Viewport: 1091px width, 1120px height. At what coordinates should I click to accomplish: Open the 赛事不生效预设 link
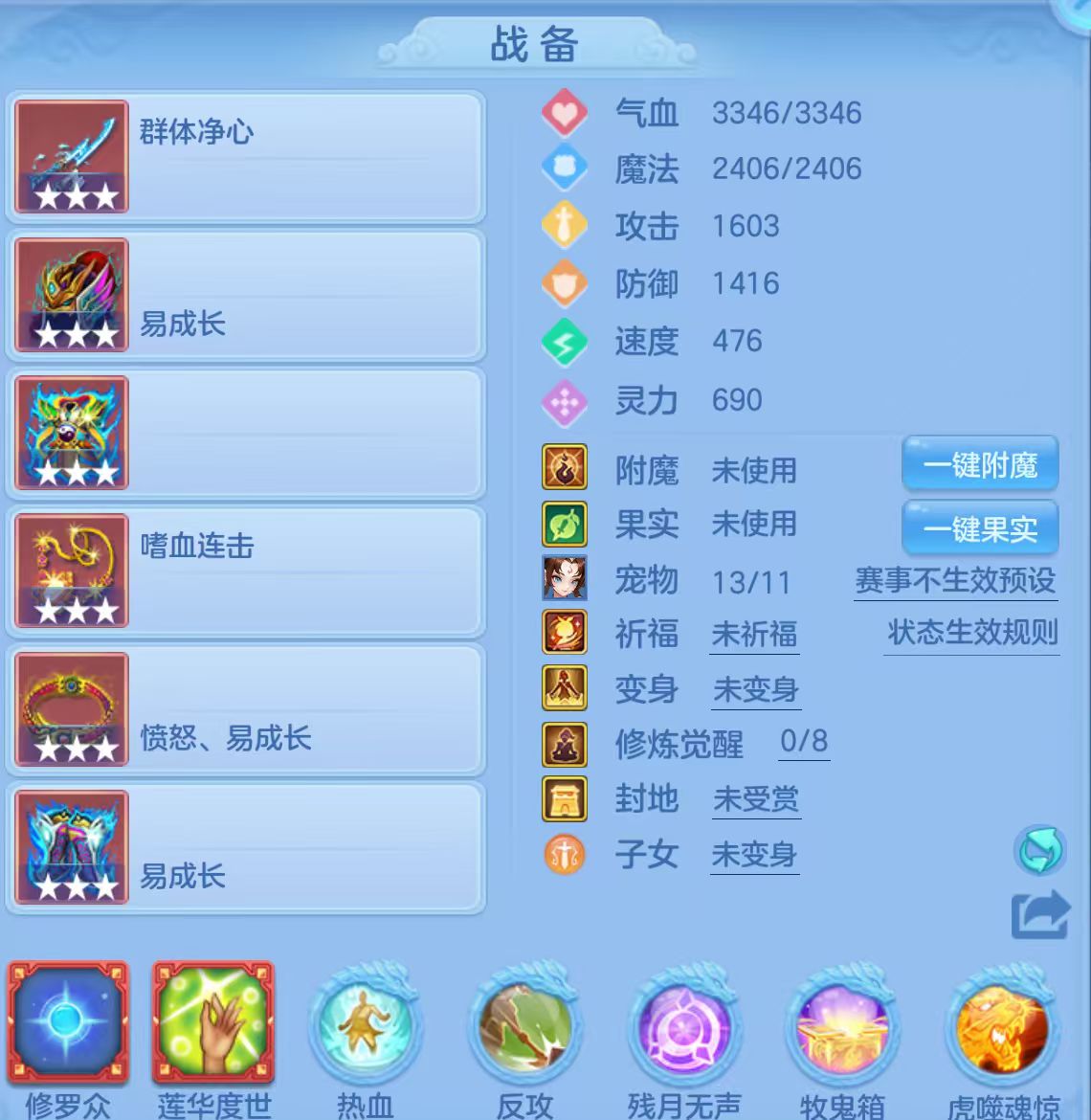[x=955, y=581]
